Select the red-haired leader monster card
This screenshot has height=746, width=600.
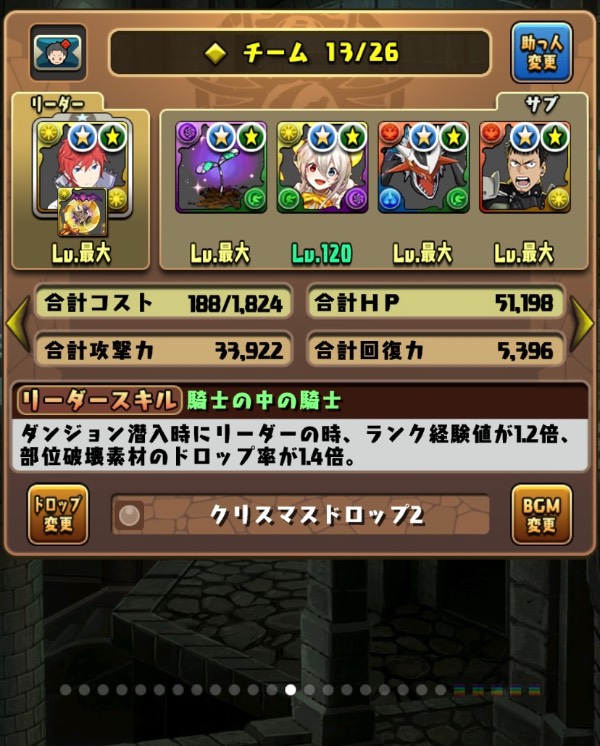[x=80, y=167]
